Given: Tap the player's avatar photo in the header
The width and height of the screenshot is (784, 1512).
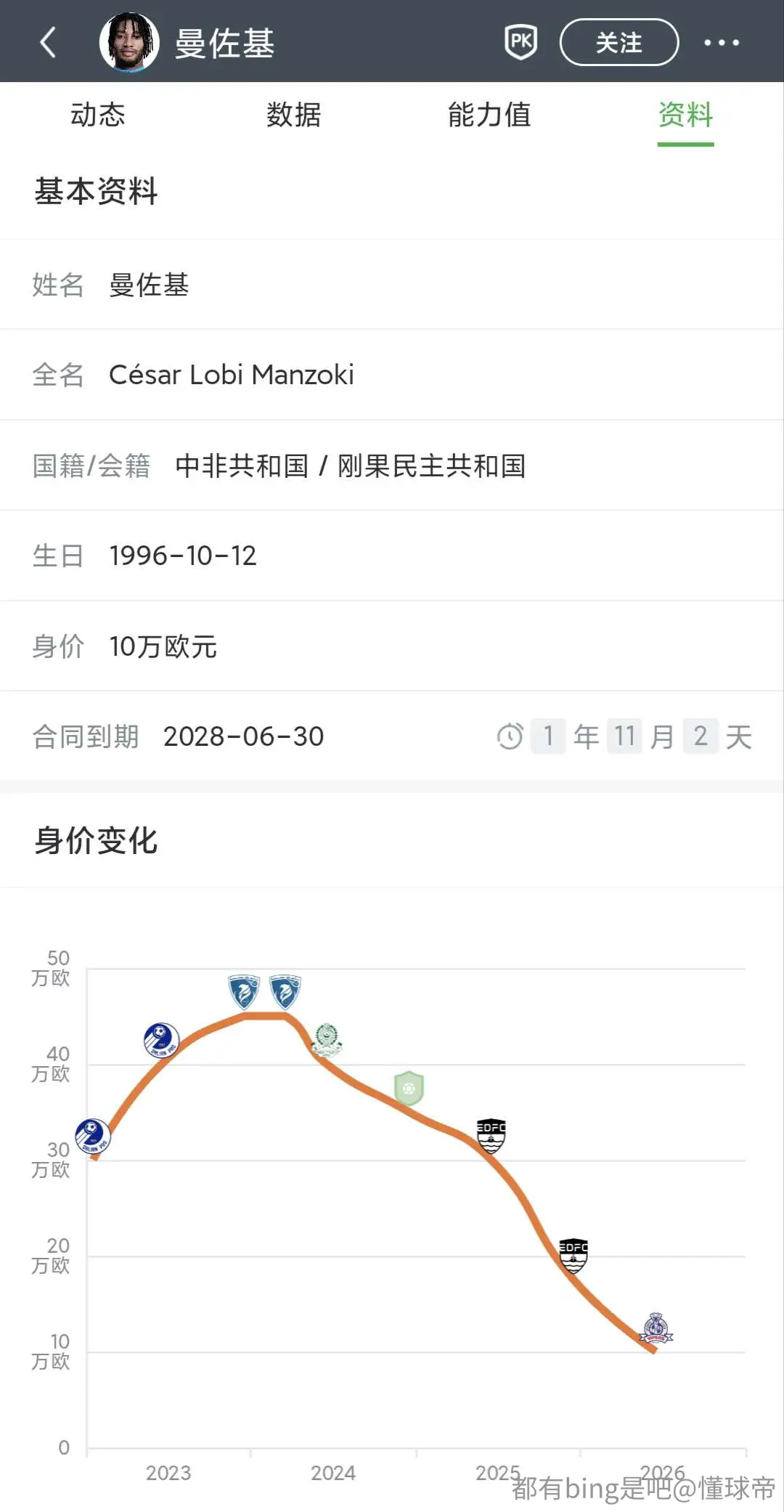Looking at the screenshot, I should tap(129, 42).
